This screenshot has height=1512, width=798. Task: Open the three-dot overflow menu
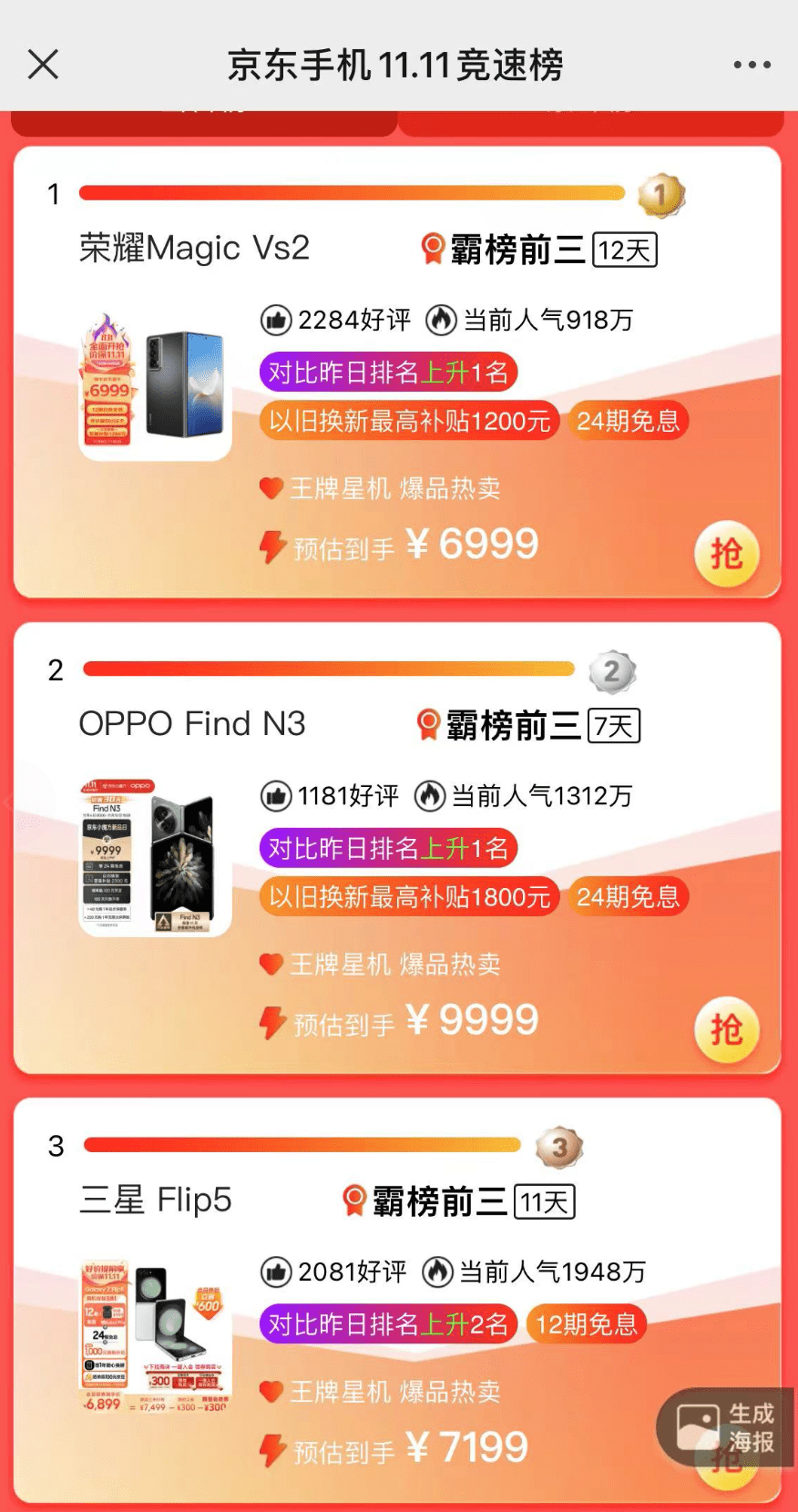pyautogui.click(x=752, y=65)
